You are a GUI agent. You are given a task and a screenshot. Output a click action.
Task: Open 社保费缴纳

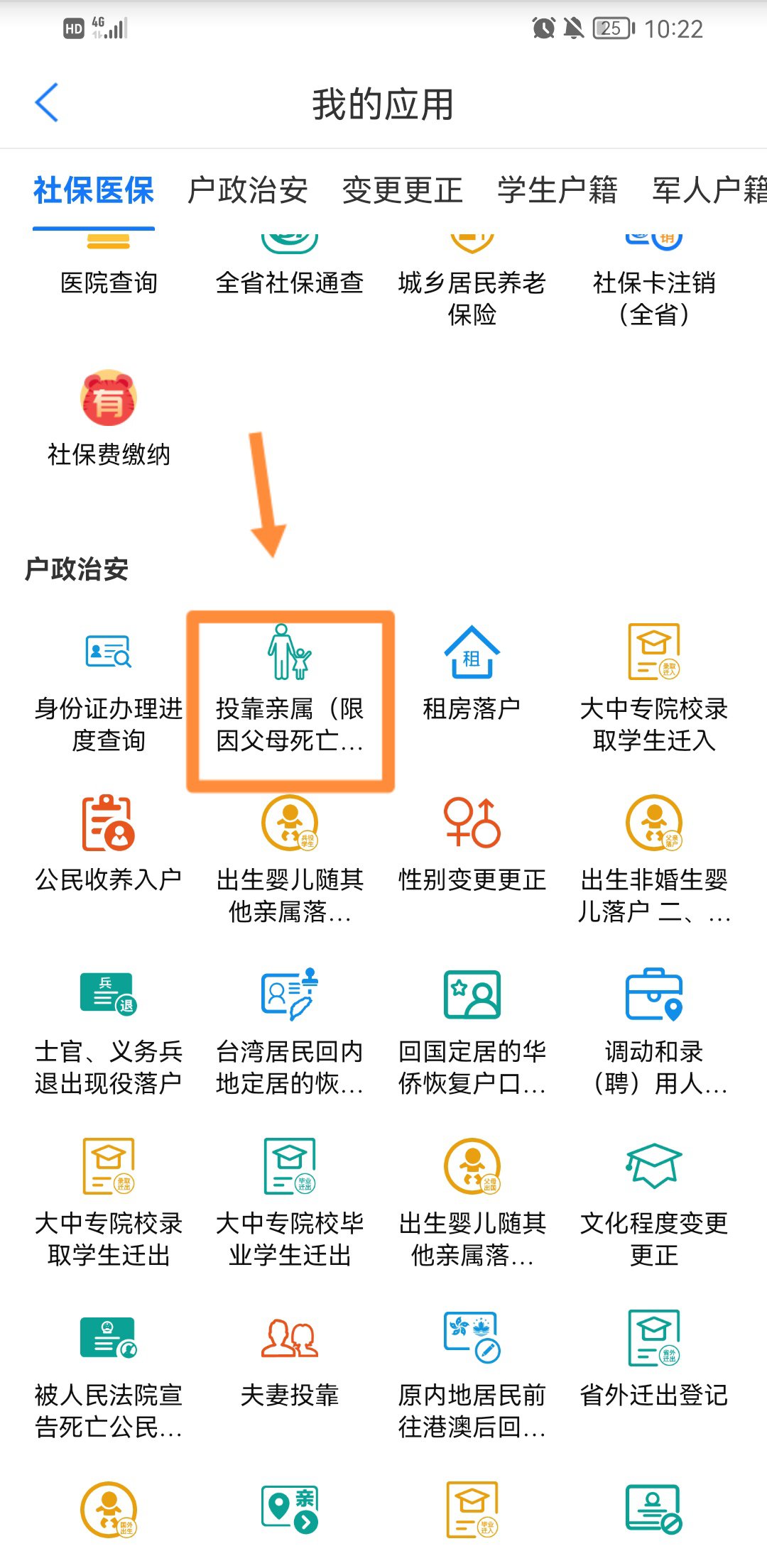(x=109, y=419)
